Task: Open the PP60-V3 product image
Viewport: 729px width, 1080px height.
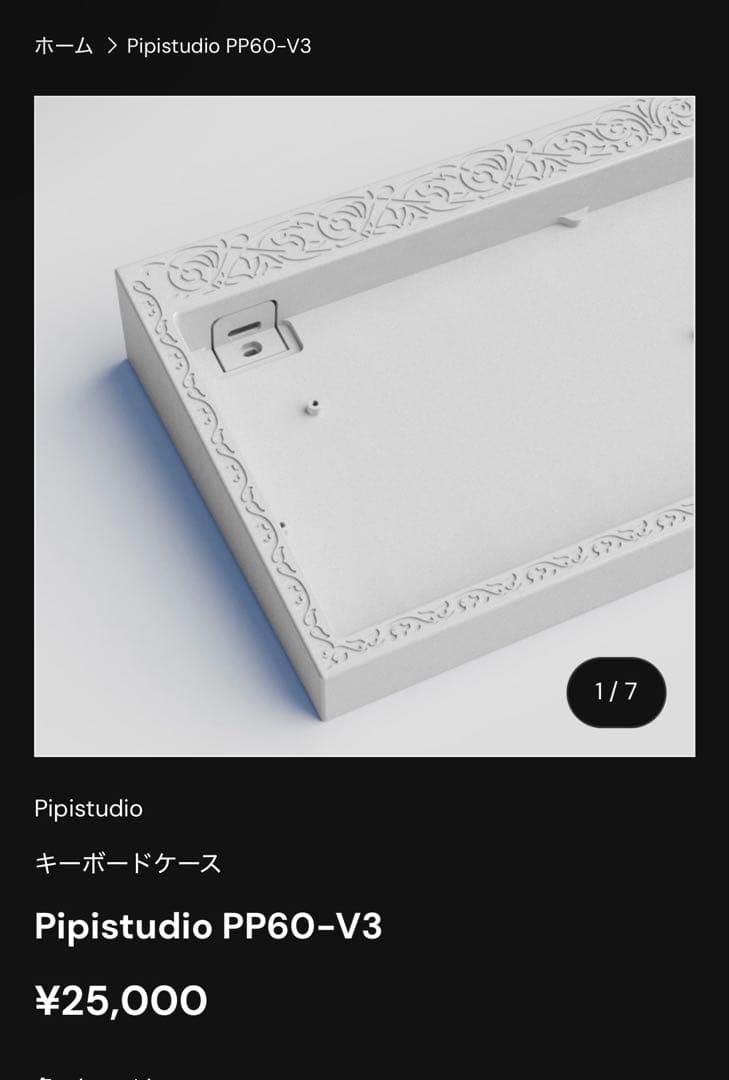Action: pos(364,426)
